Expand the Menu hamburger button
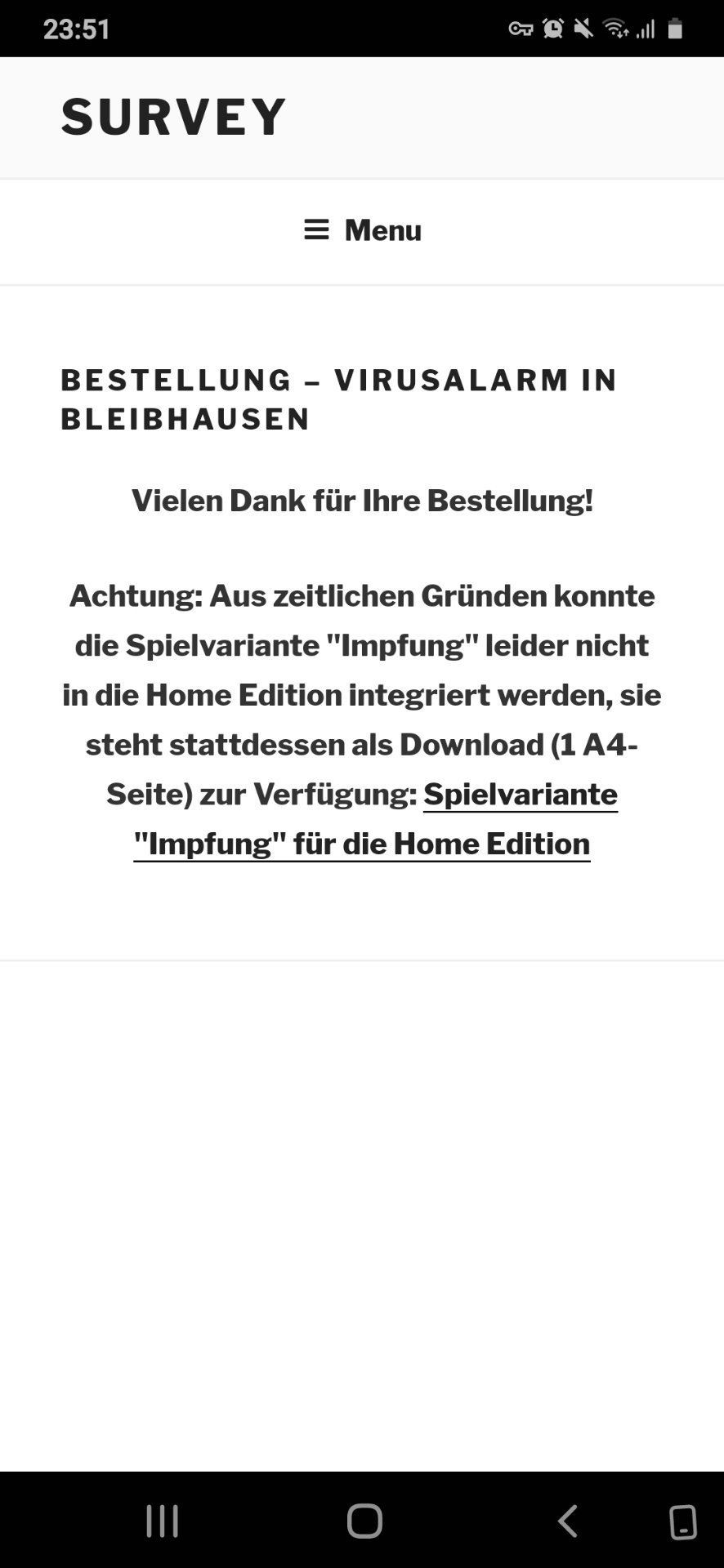724x1568 pixels. point(362,230)
